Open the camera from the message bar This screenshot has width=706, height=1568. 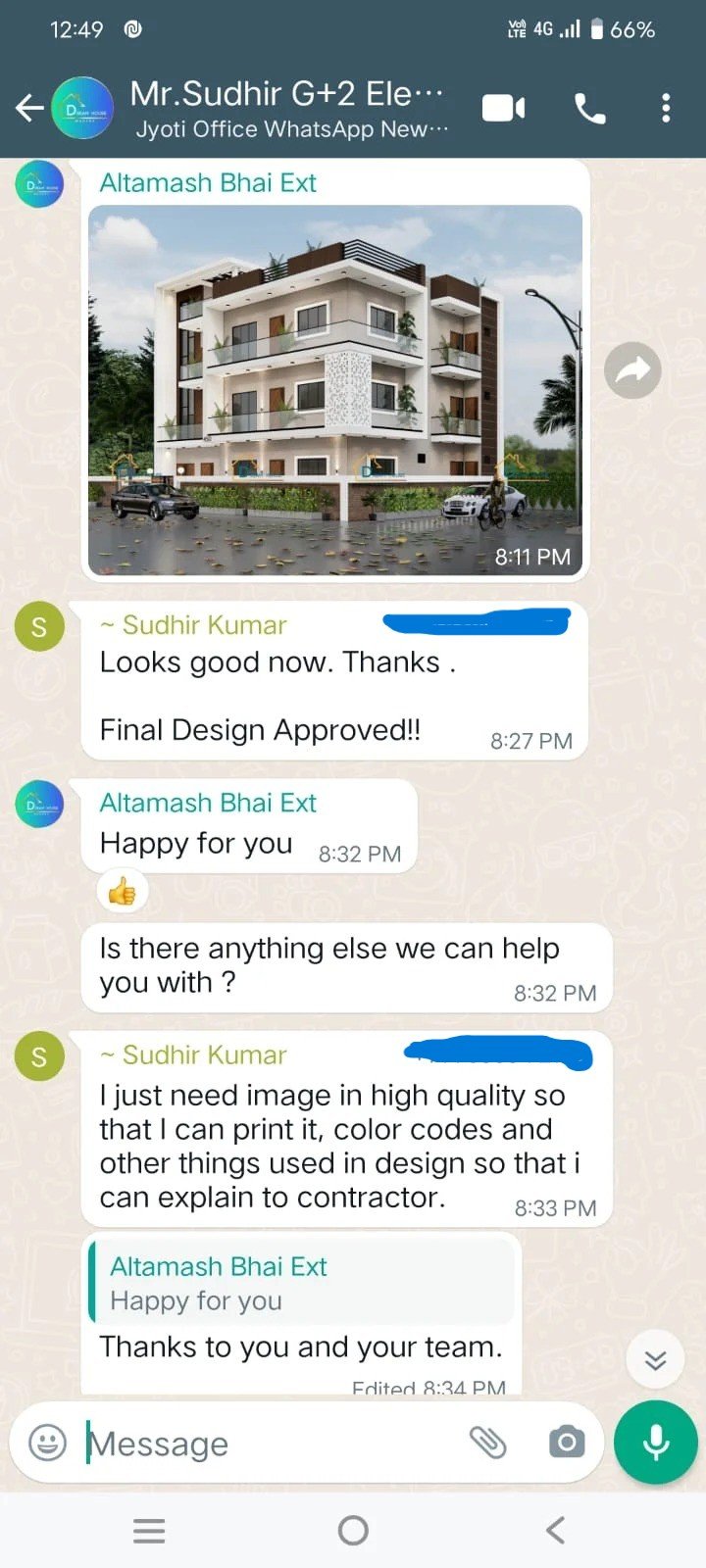pyautogui.click(x=567, y=1443)
